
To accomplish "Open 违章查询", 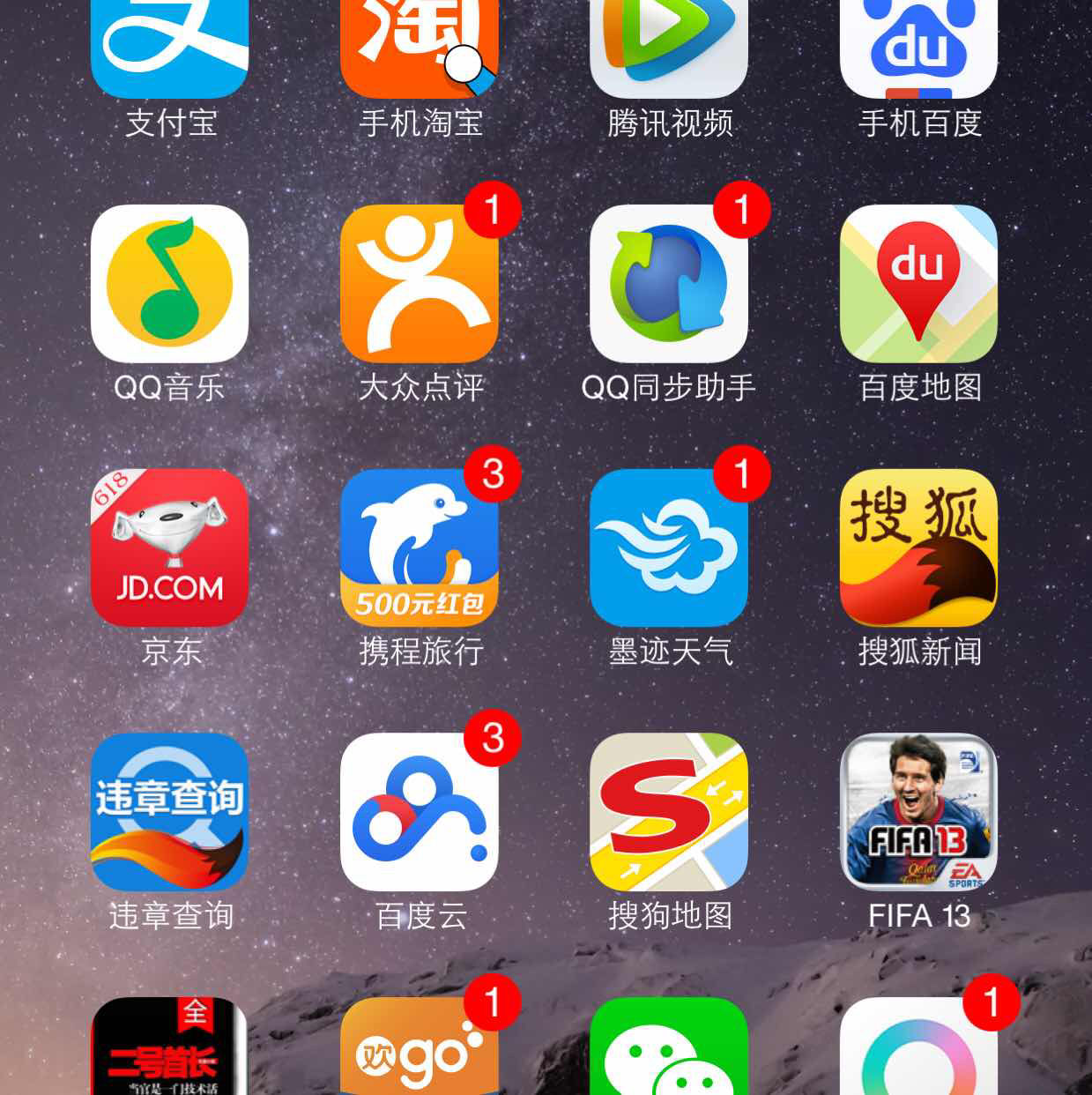I will 169,812.
